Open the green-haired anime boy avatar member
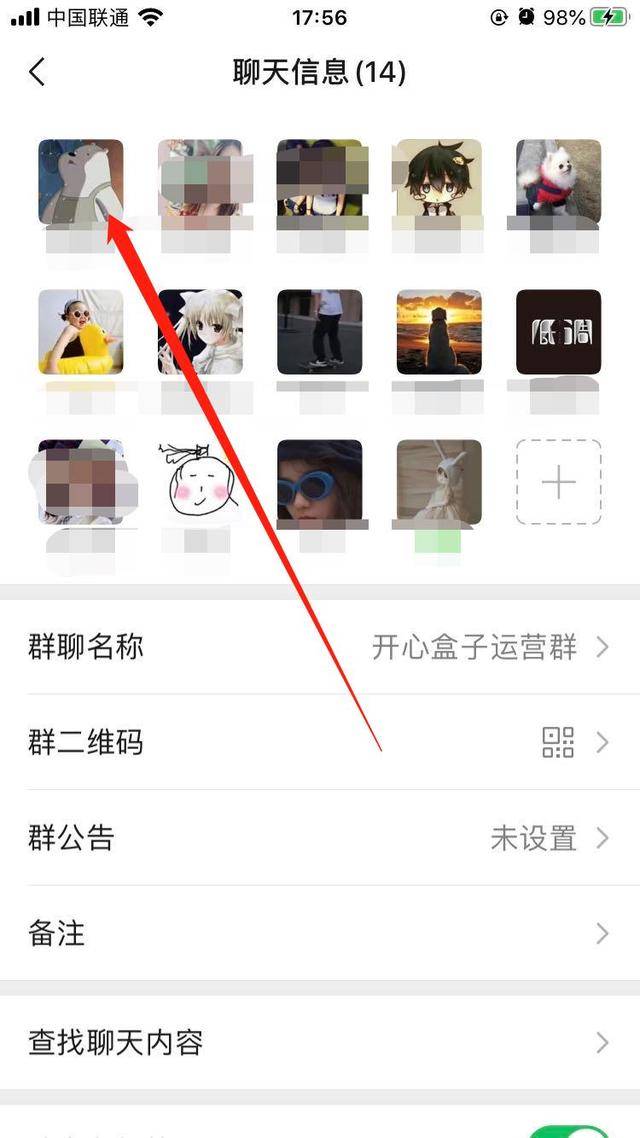 439,182
